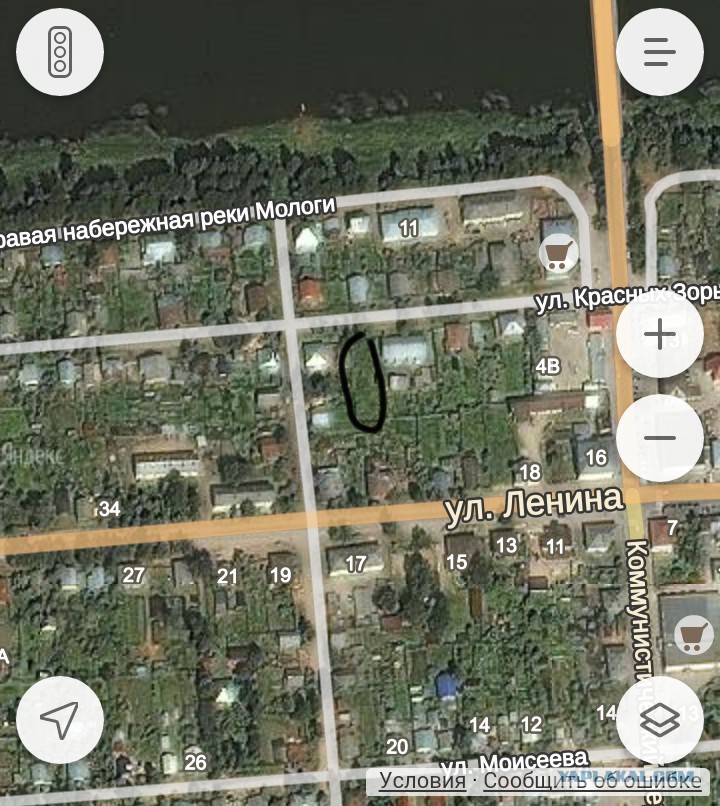Open the main menu button

pyautogui.click(x=660, y=52)
